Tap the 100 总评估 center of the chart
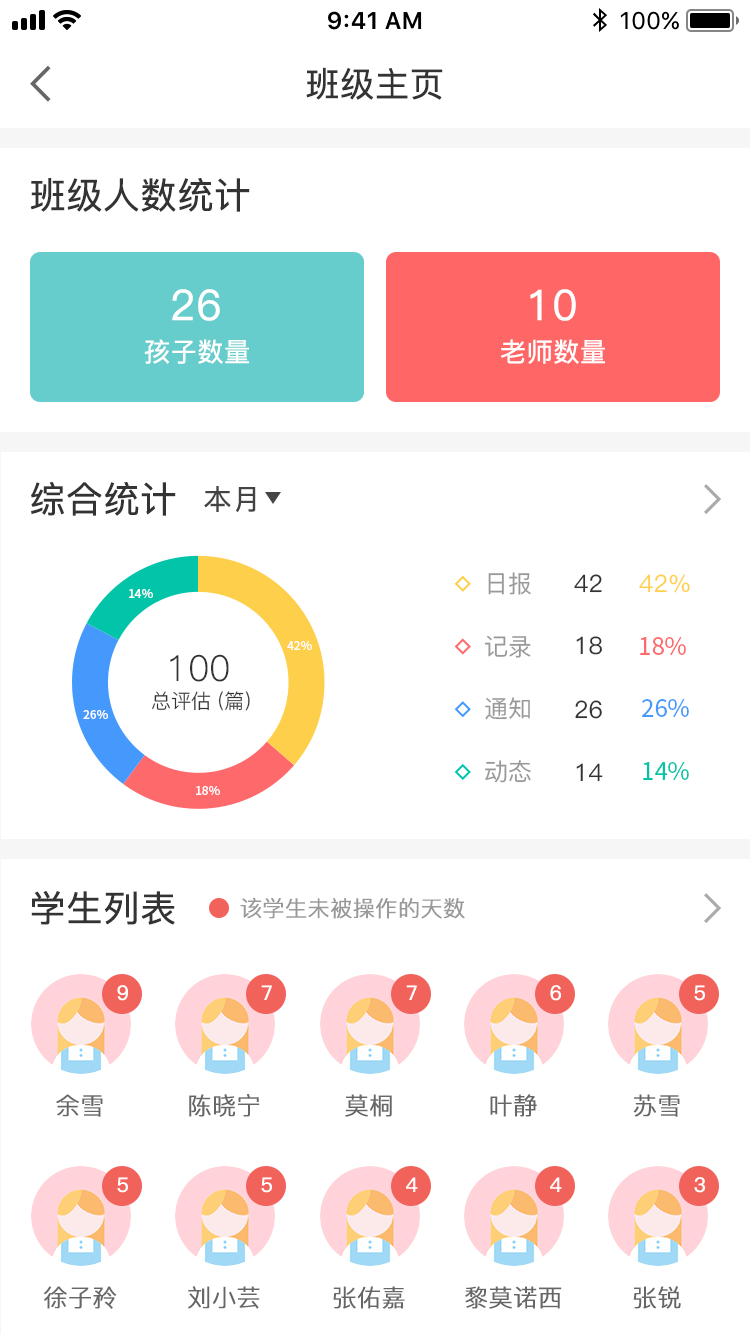The width and height of the screenshot is (750, 1334). (x=198, y=681)
